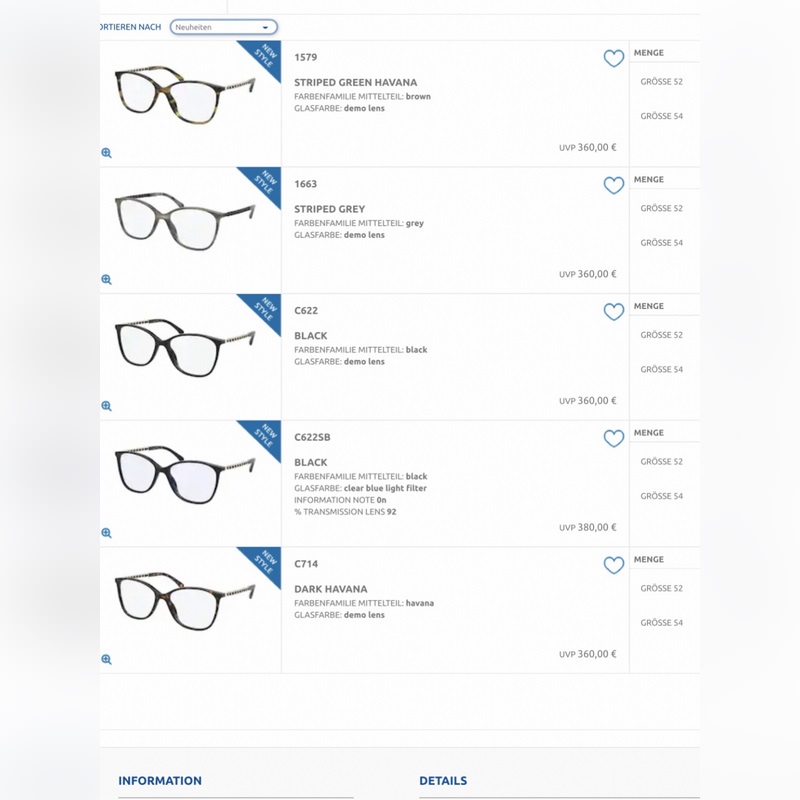The image size is (800, 800).
Task: Add 1663 Striped Grey to wishlist
Action: click(614, 185)
